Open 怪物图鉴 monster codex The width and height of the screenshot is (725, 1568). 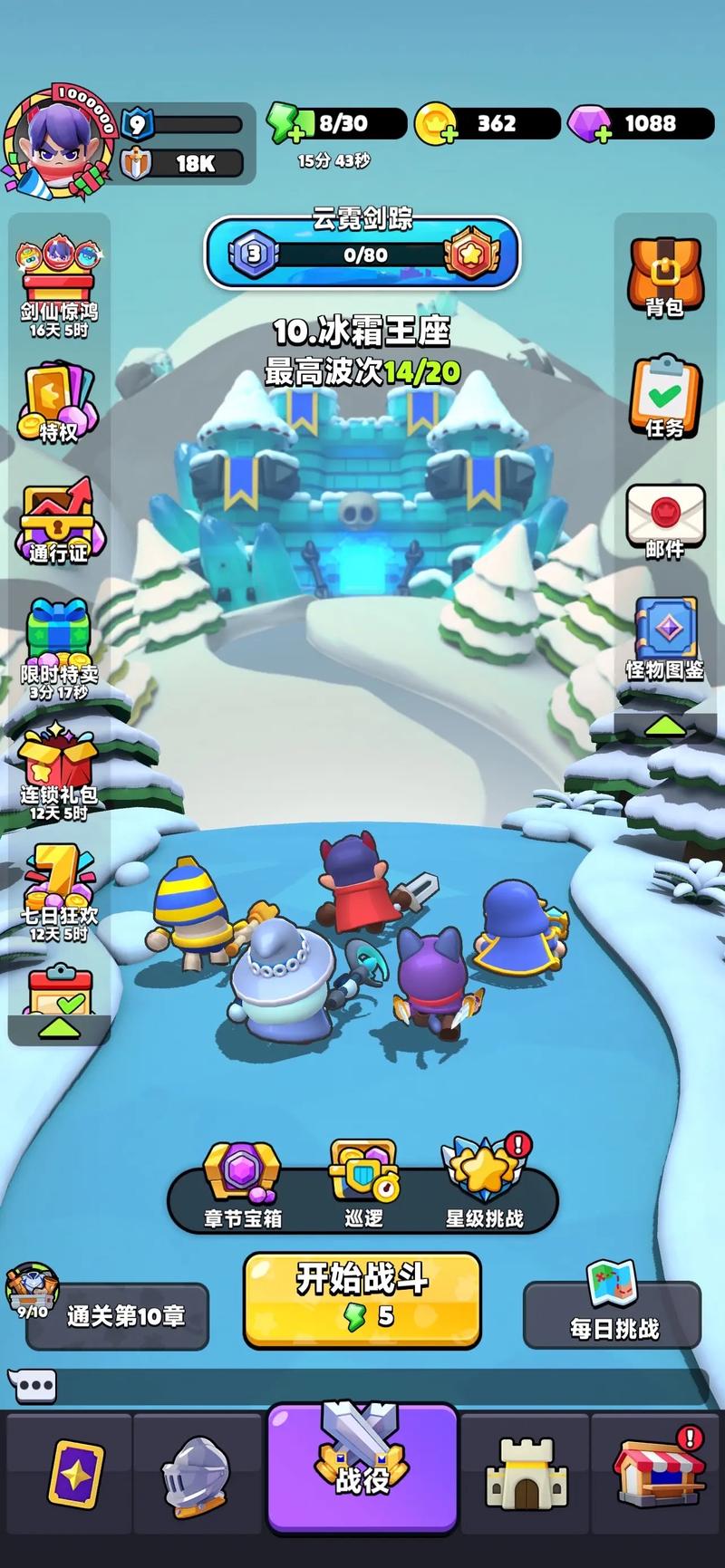tap(664, 639)
